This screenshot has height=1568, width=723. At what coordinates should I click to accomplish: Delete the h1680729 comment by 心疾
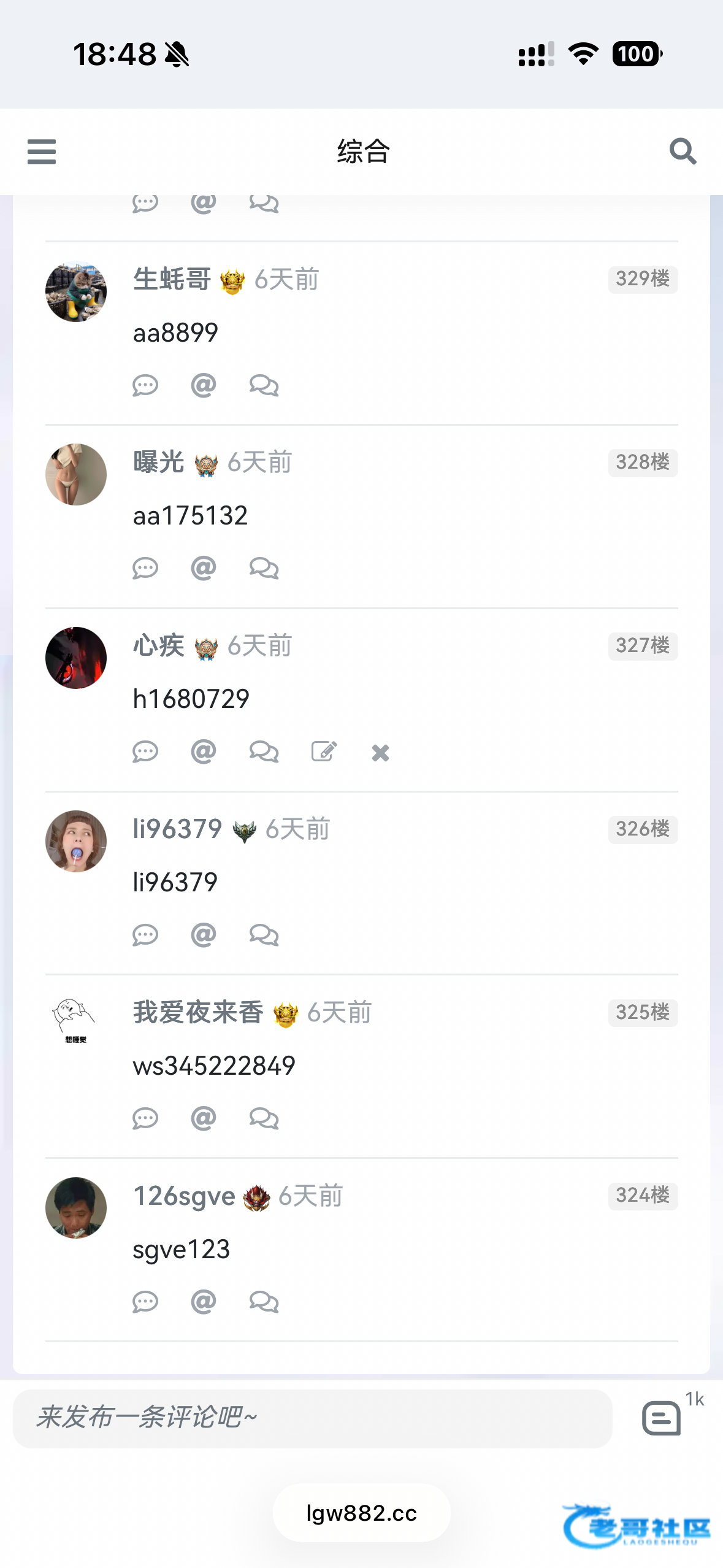[x=380, y=753]
